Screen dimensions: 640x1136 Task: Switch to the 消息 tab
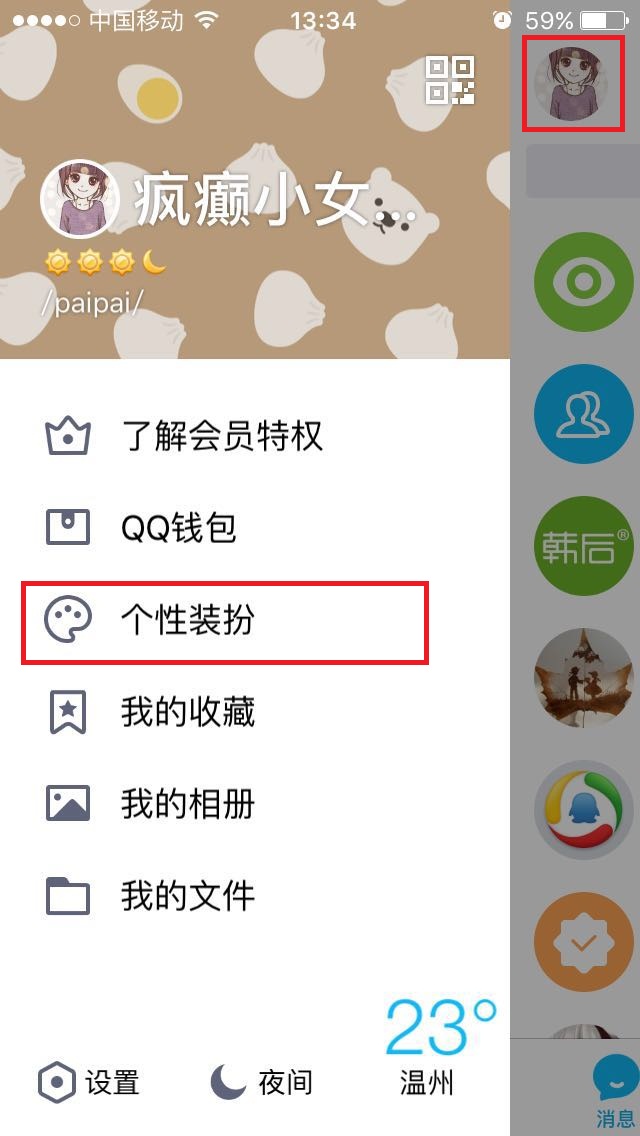pos(615,1092)
